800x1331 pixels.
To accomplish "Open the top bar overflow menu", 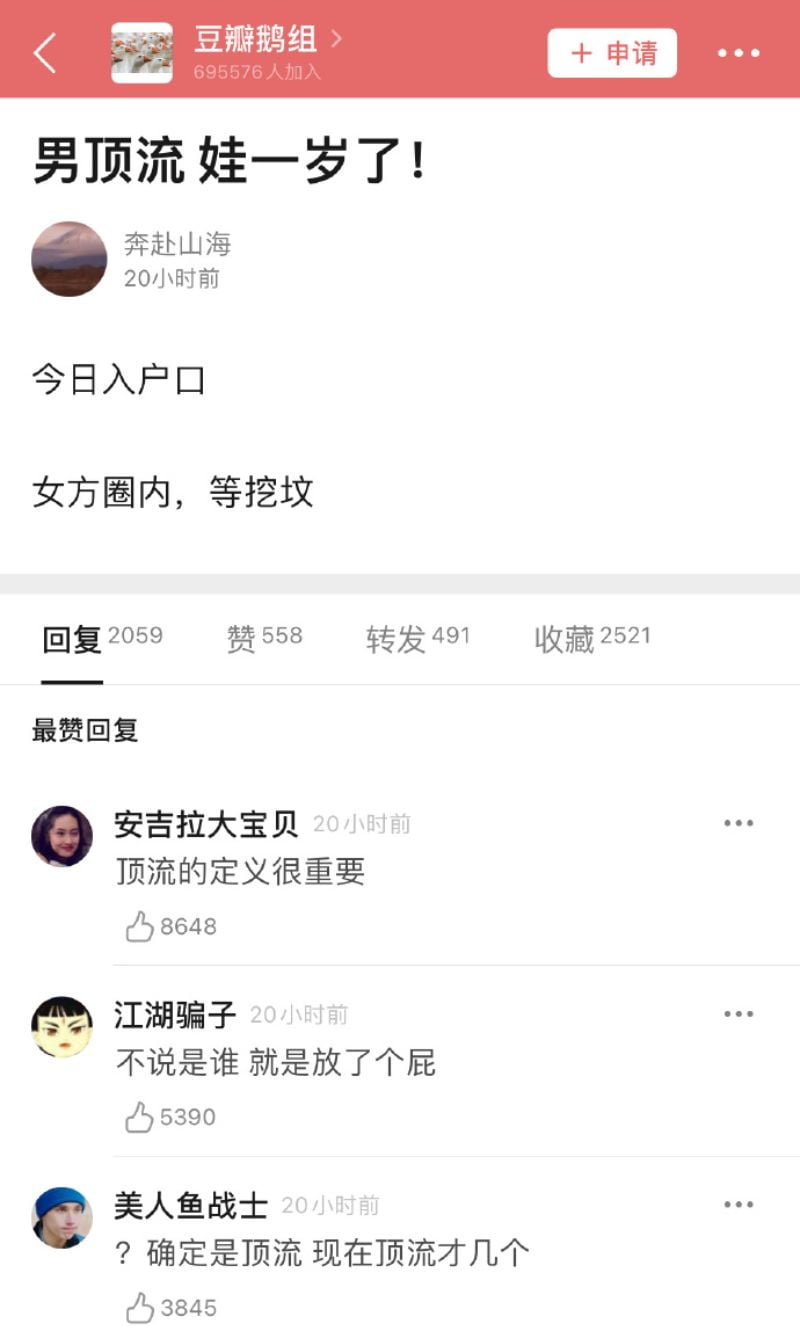I will pos(739,53).
